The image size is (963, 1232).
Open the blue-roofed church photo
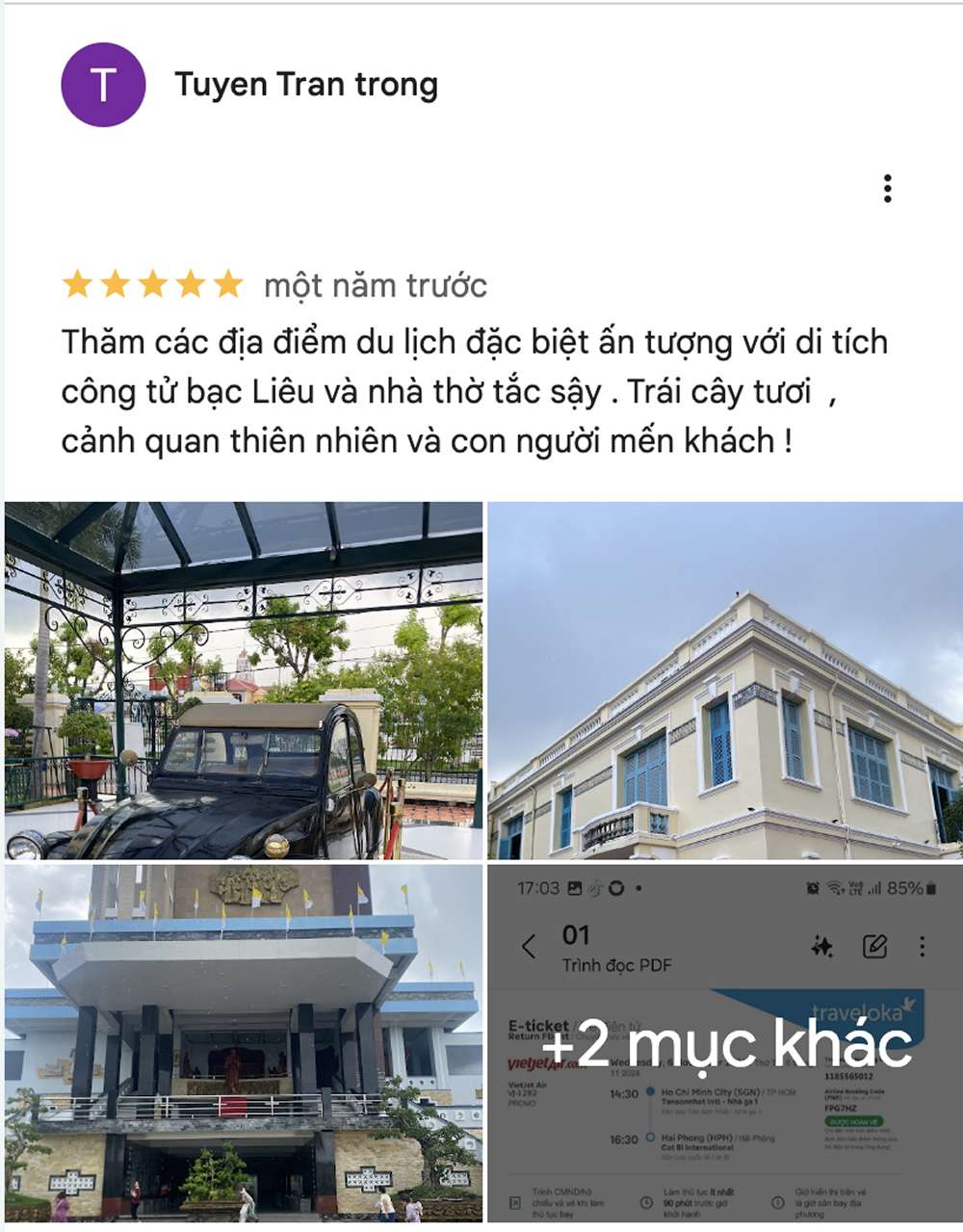pyautogui.click(x=244, y=1042)
